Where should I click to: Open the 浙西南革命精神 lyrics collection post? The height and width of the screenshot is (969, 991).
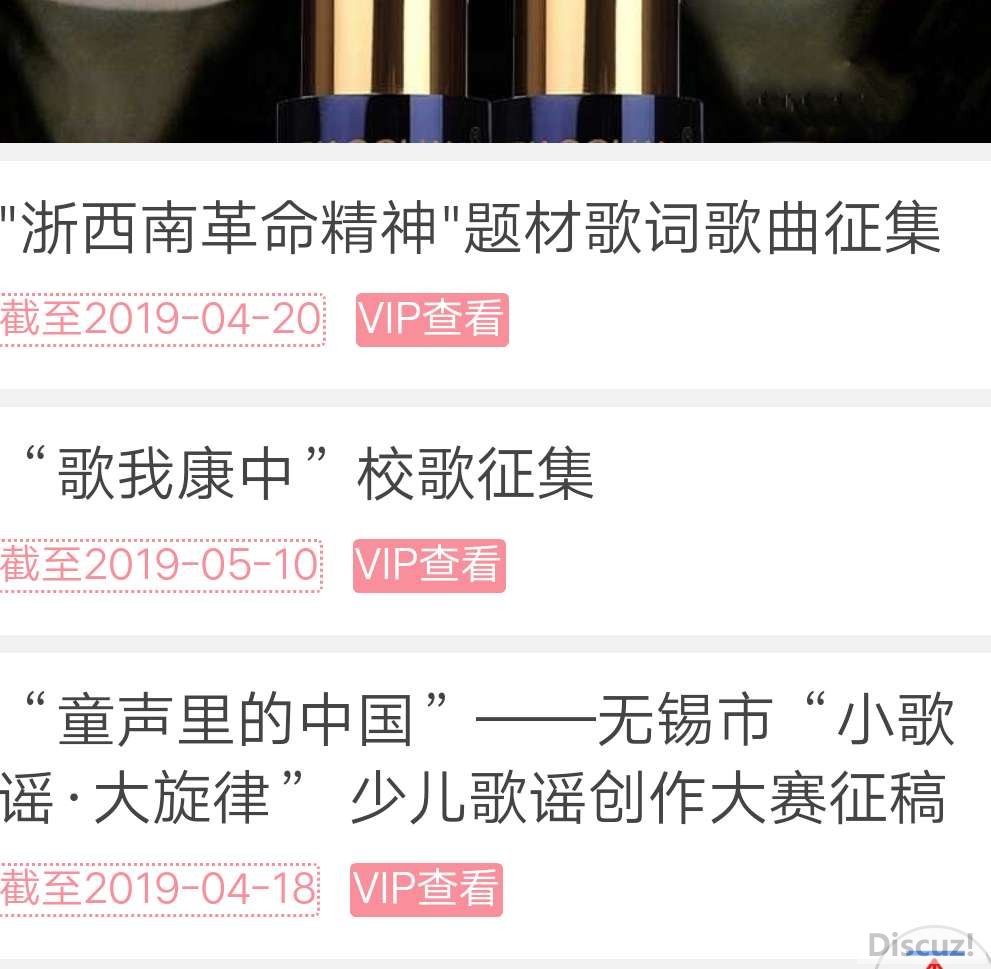pyautogui.click(x=470, y=228)
